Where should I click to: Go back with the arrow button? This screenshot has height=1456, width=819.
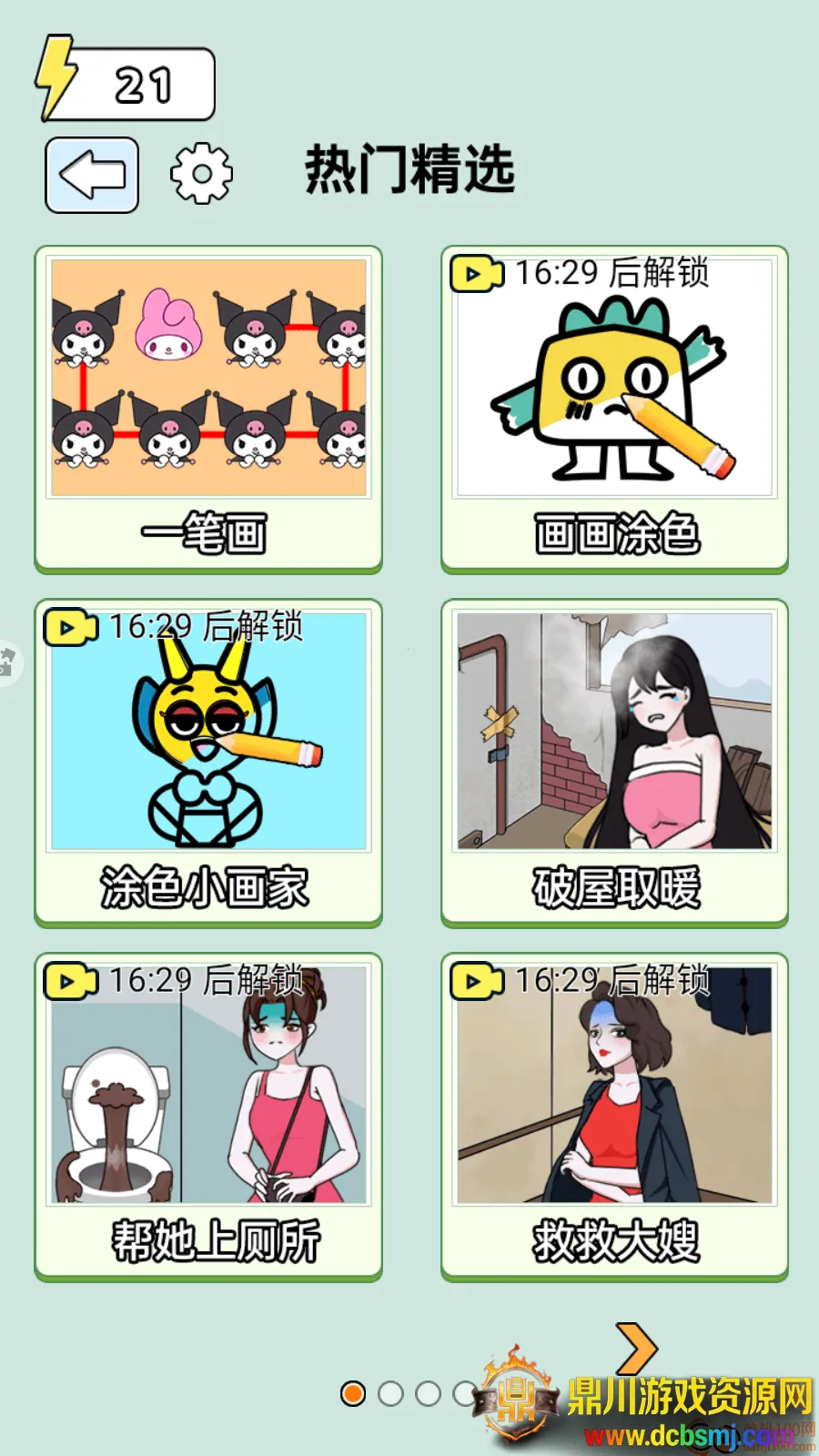point(92,175)
